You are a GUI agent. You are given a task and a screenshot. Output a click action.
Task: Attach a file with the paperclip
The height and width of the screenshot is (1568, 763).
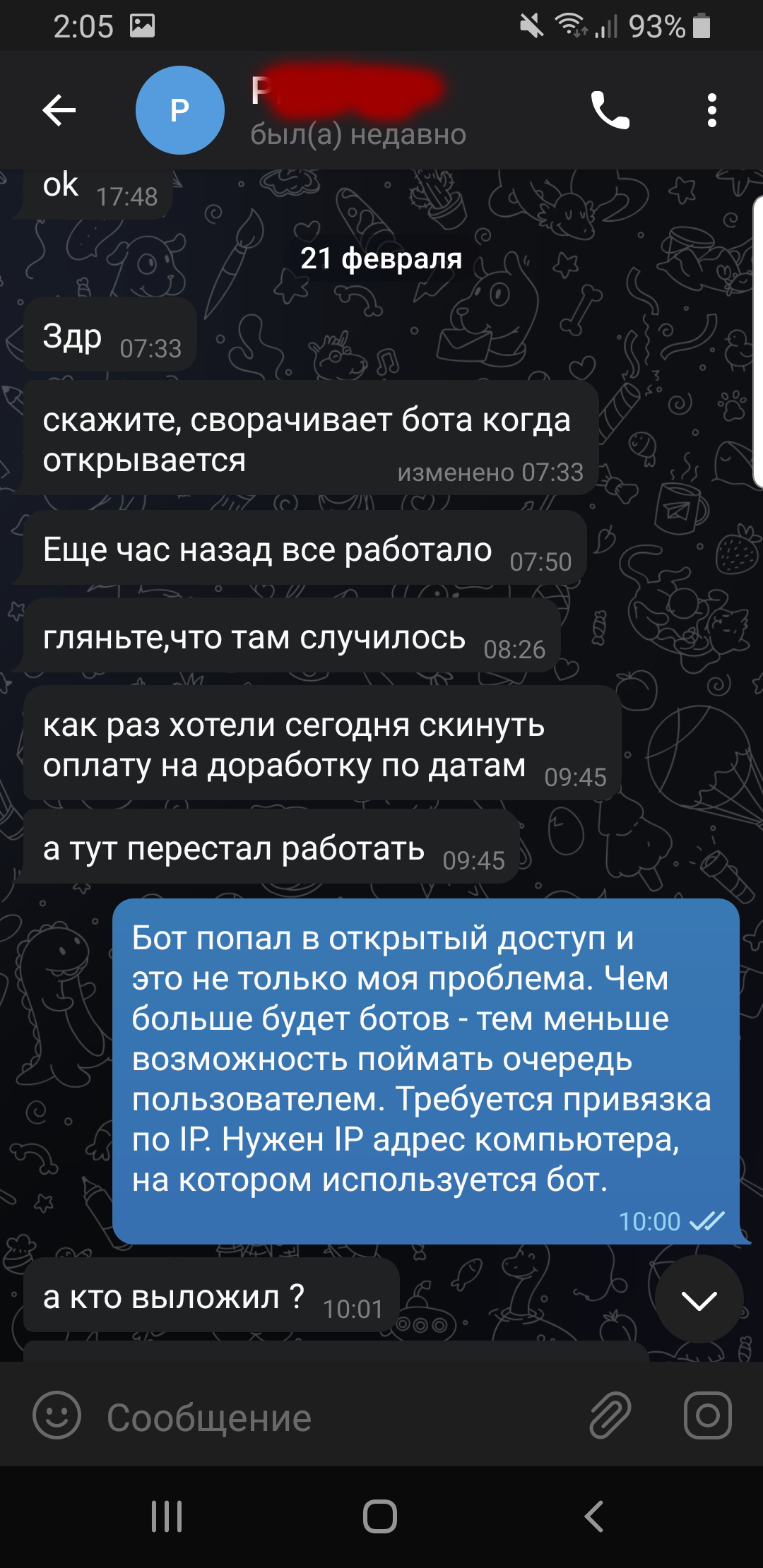click(610, 1415)
